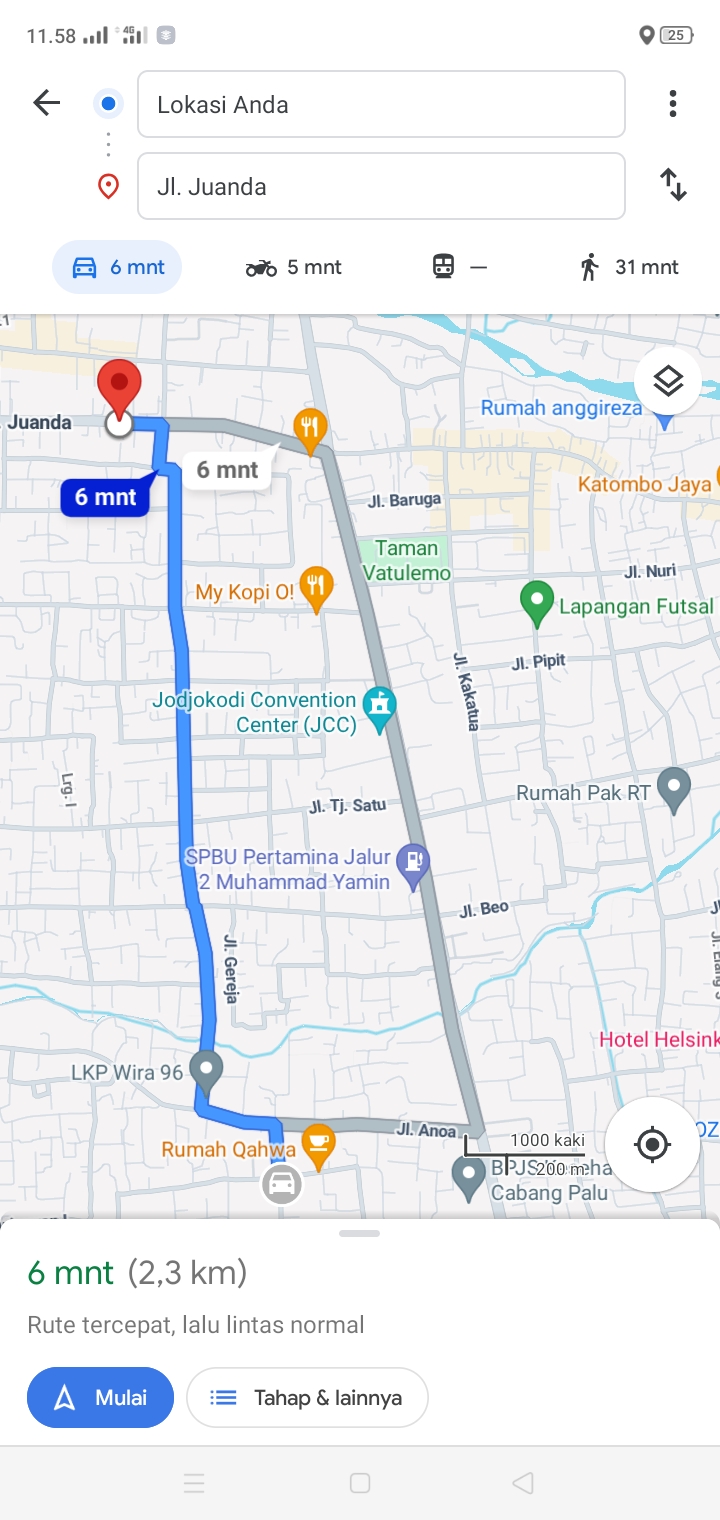This screenshot has width=720, height=1520.
Task: Switch to motorcycle mode 5 mnt
Action: pos(293,267)
